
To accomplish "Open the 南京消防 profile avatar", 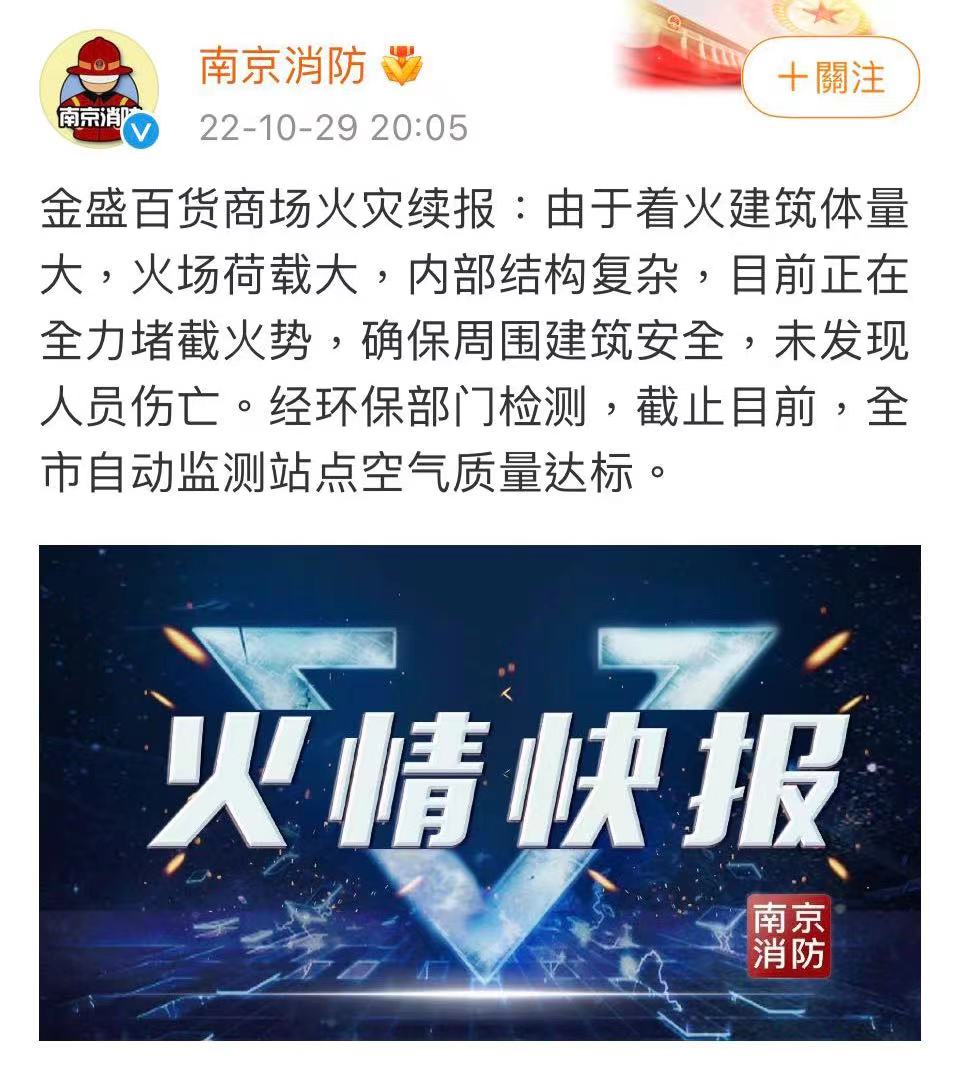I will coord(100,90).
